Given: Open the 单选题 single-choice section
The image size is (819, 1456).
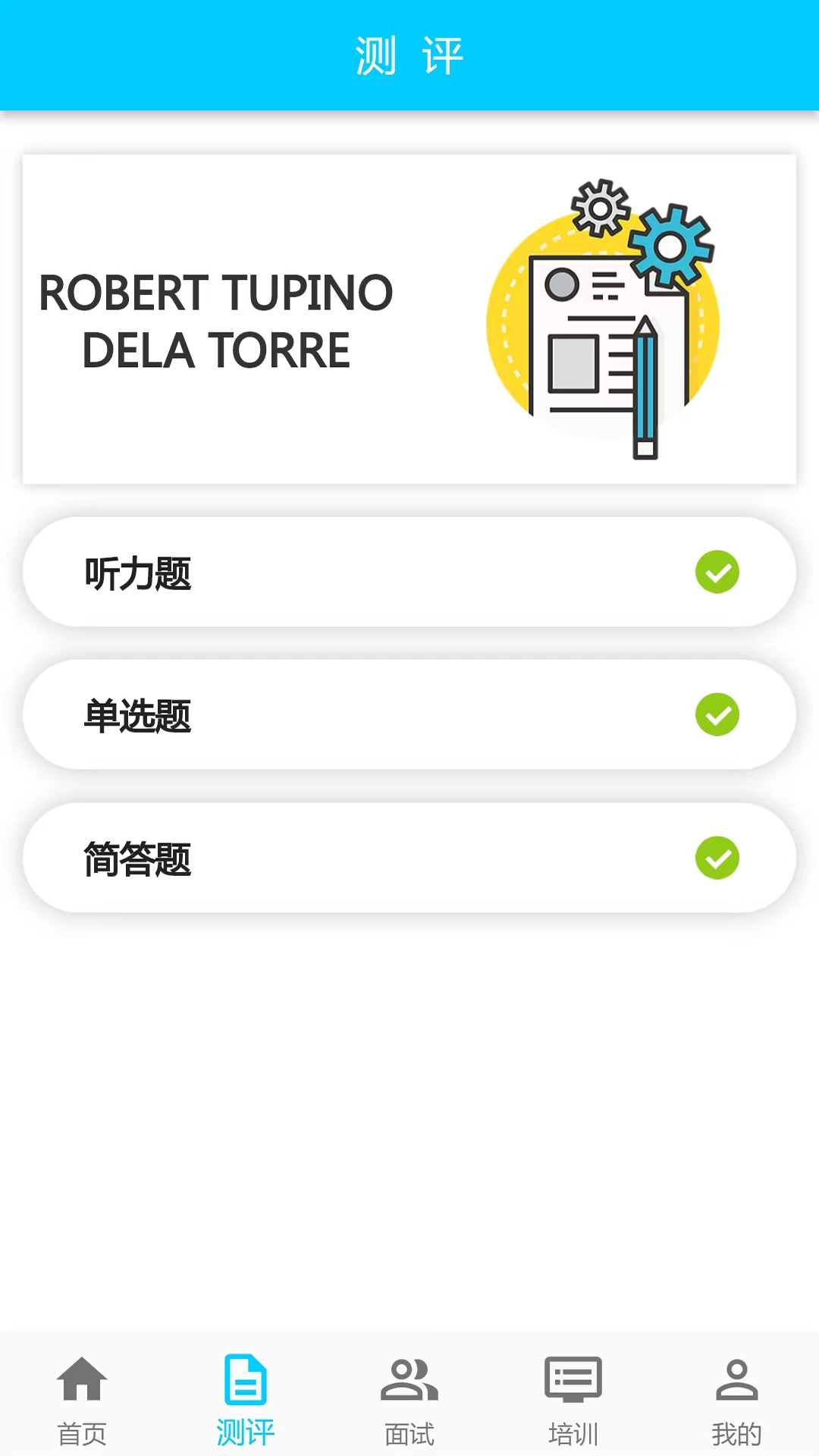Looking at the screenshot, I should [409, 715].
